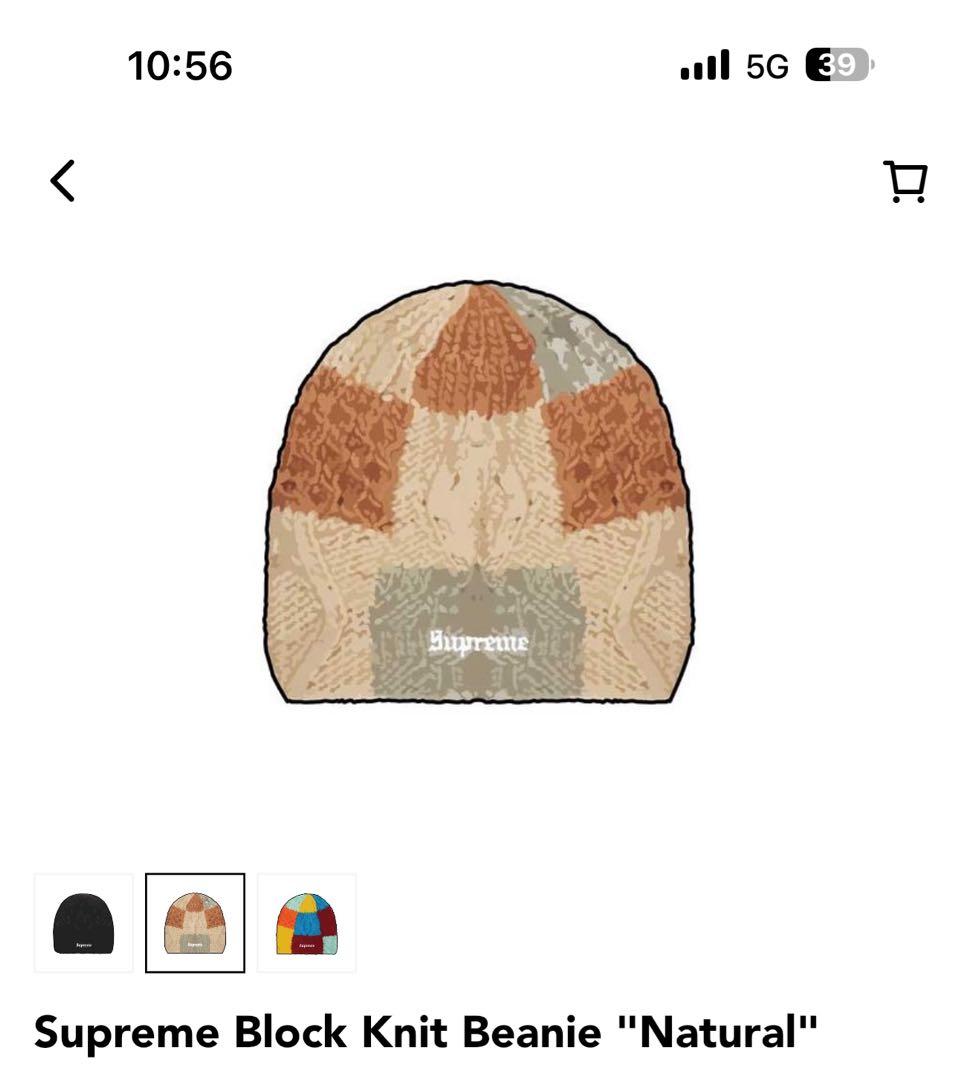The height and width of the screenshot is (1080, 959).
Task: Tap the clock showing 10:56
Action: click(178, 64)
